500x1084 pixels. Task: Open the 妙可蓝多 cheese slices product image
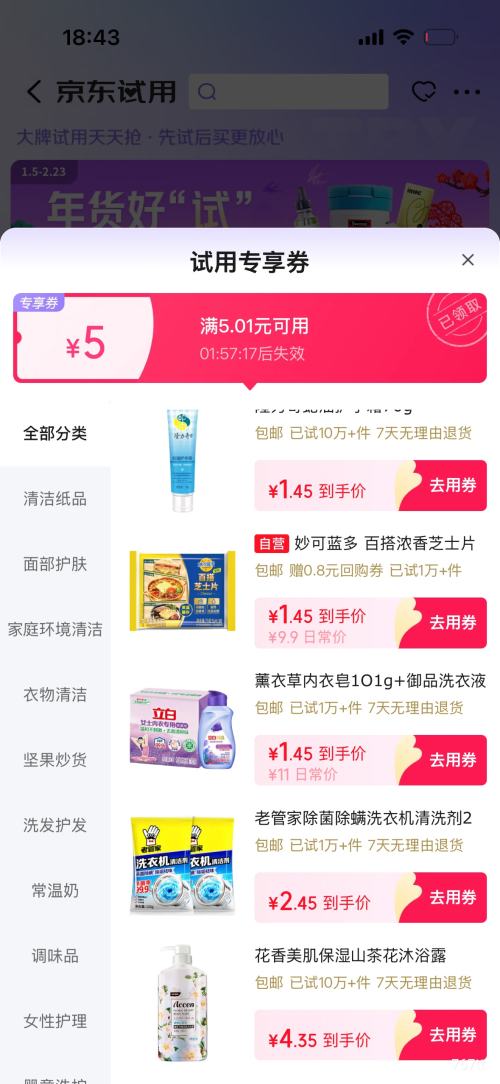pyautogui.click(x=183, y=590)
